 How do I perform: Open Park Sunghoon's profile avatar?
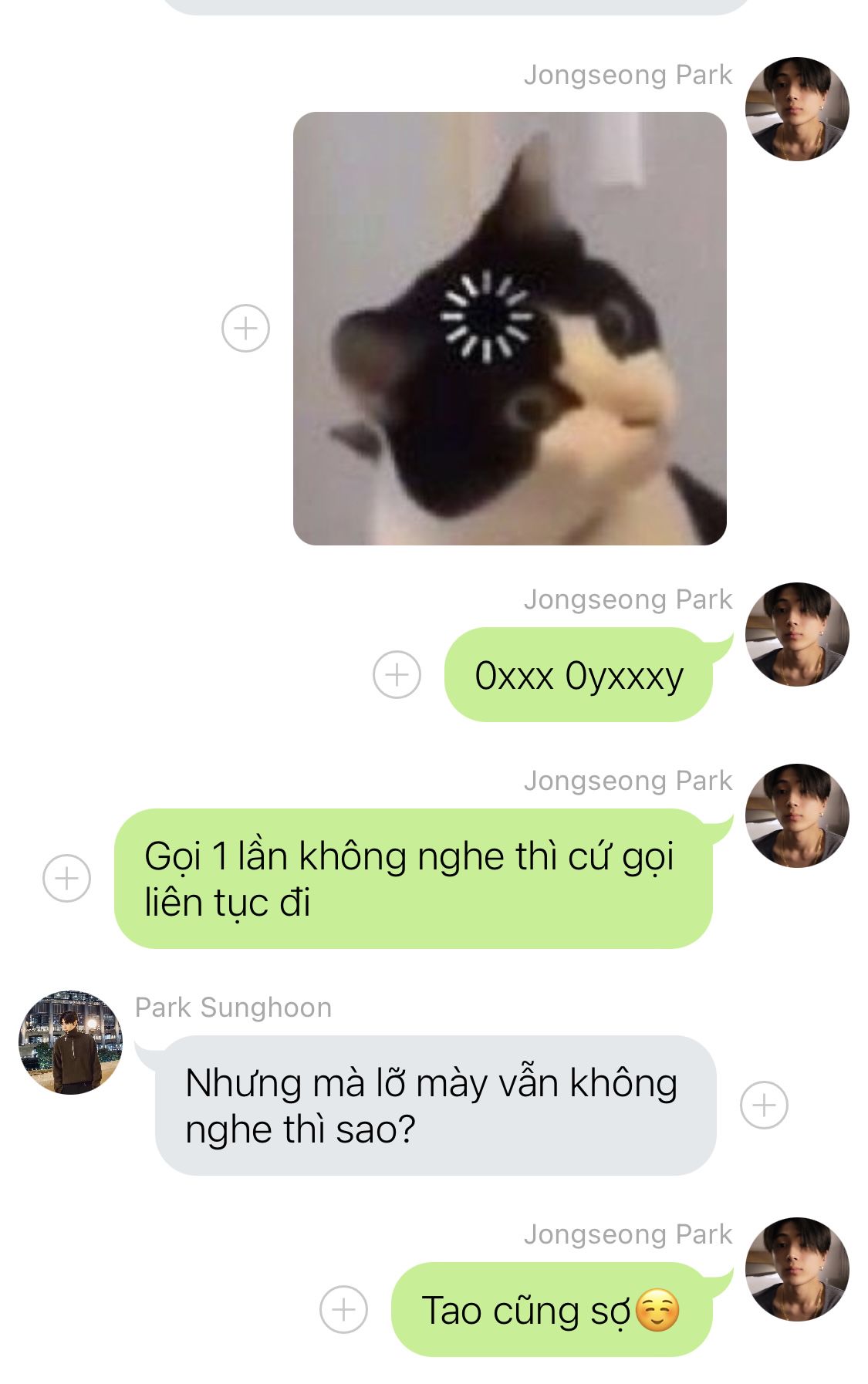pyautogui.click(x=71, y=1042)
